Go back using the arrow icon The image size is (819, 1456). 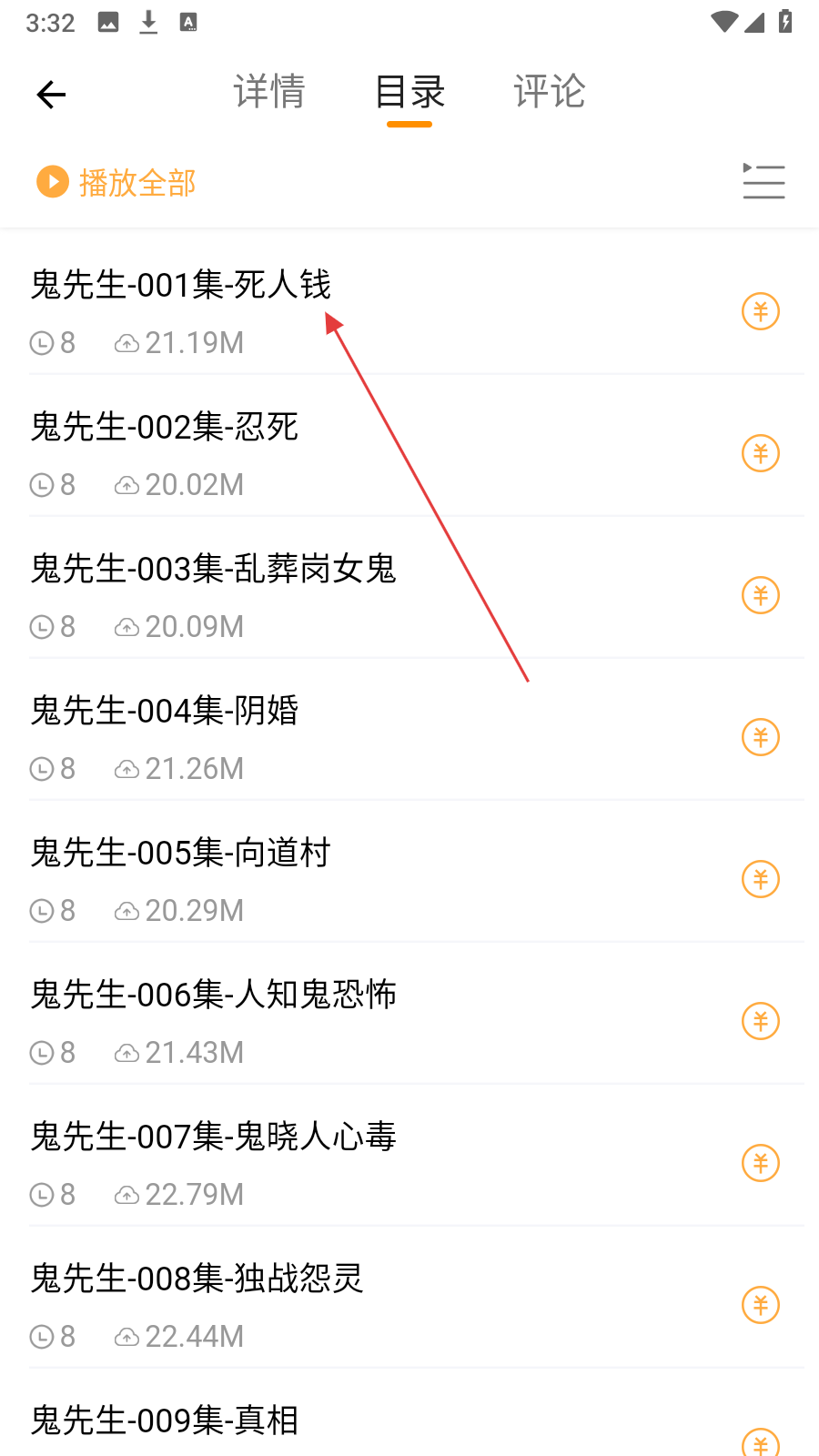point(52,95)
